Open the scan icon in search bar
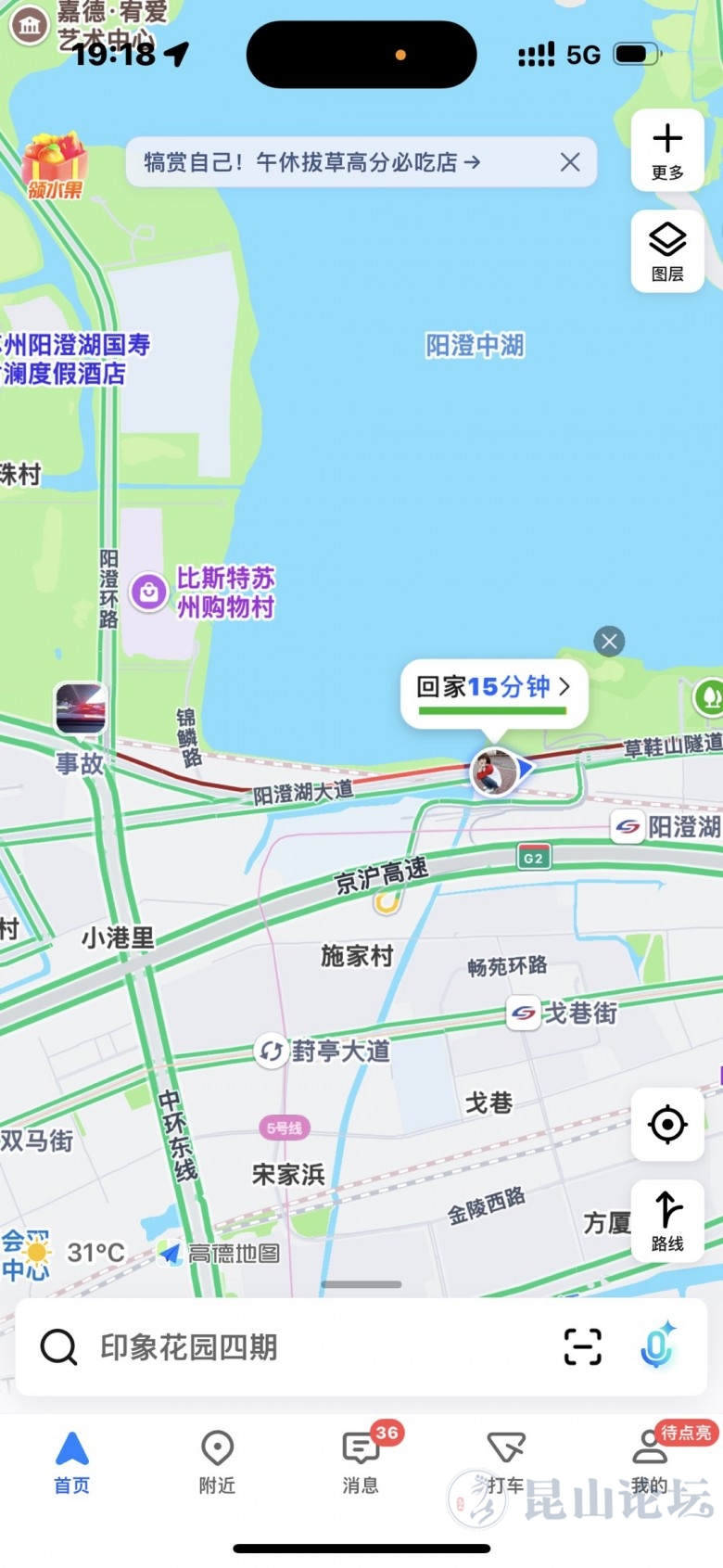The width and height of the screenshot is (723, 1568). point(583,1346)
